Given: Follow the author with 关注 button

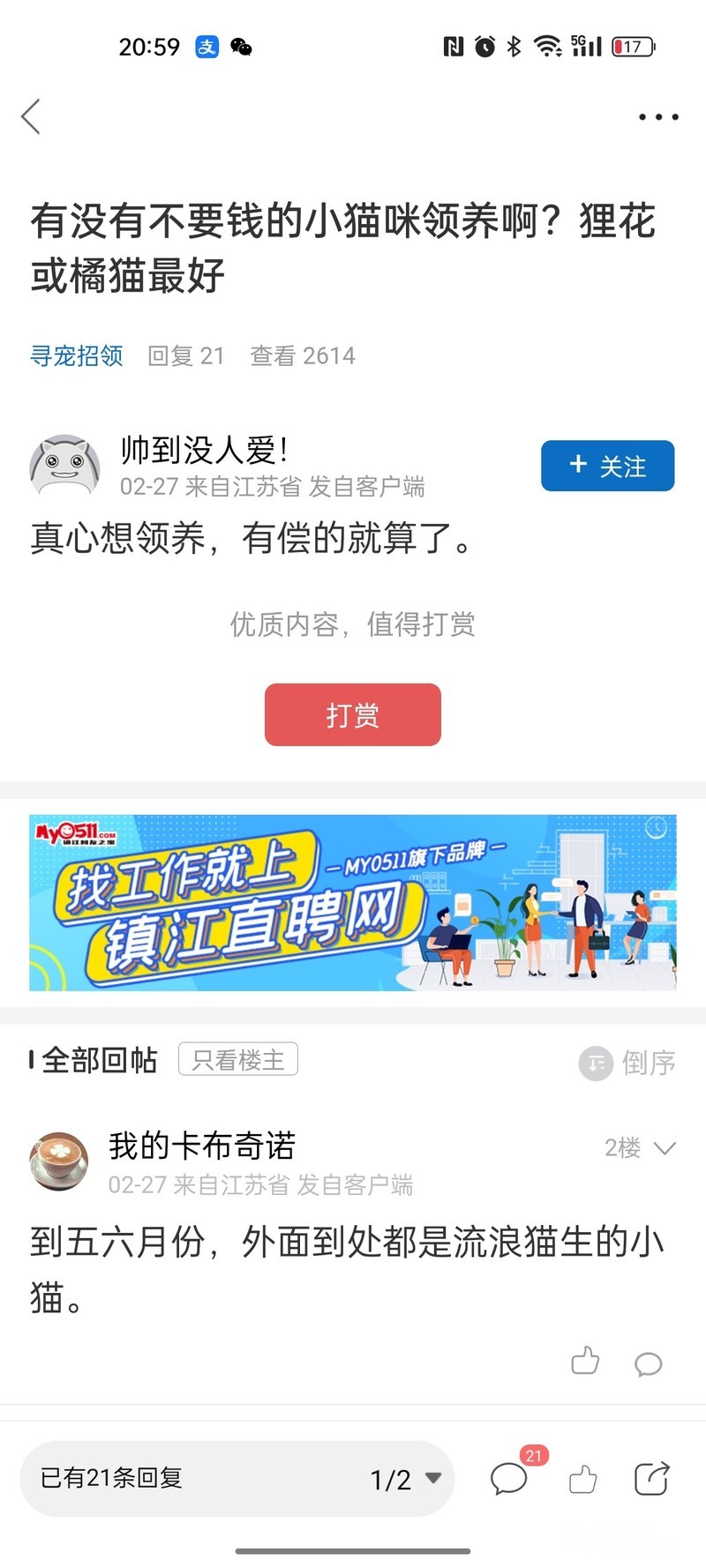Looking at the screenshot, I should pos(607,466).
